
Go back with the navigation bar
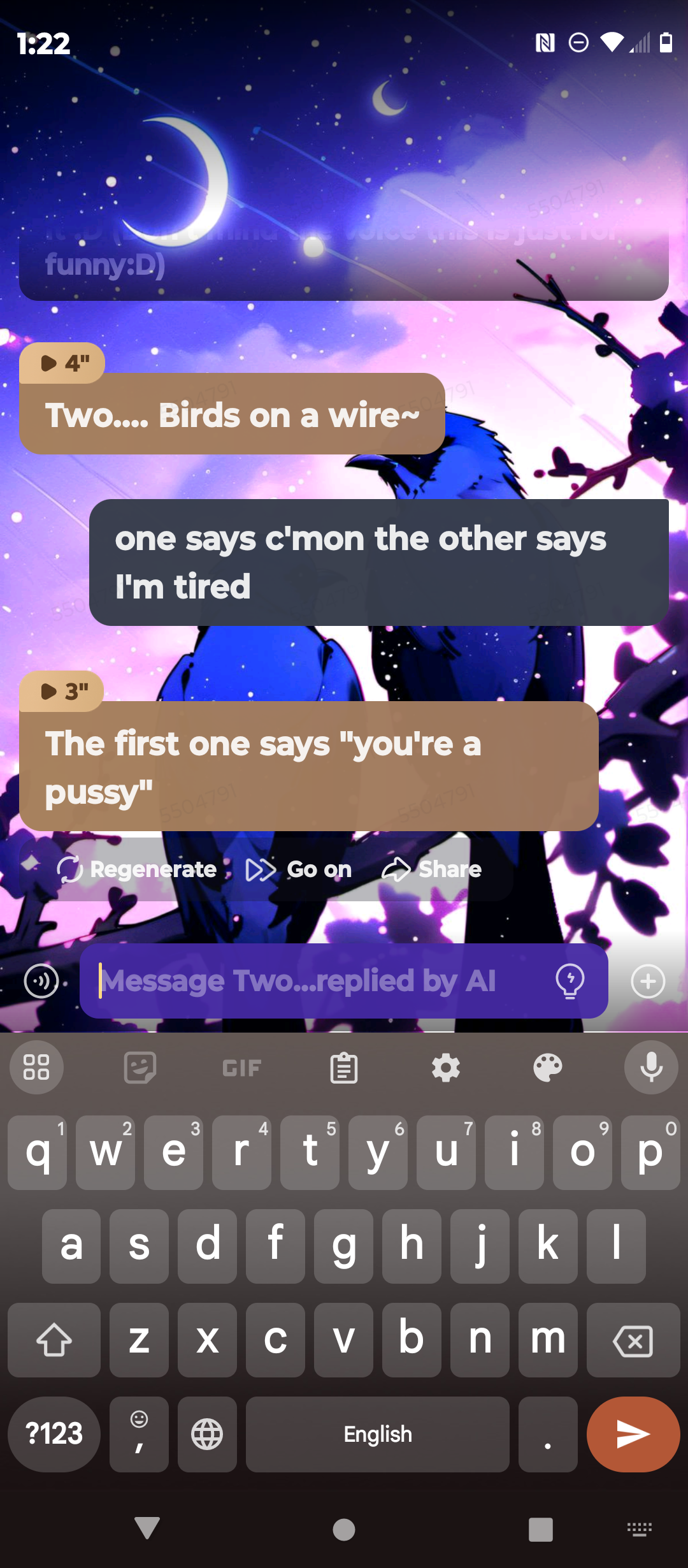tap(147, 1528)
